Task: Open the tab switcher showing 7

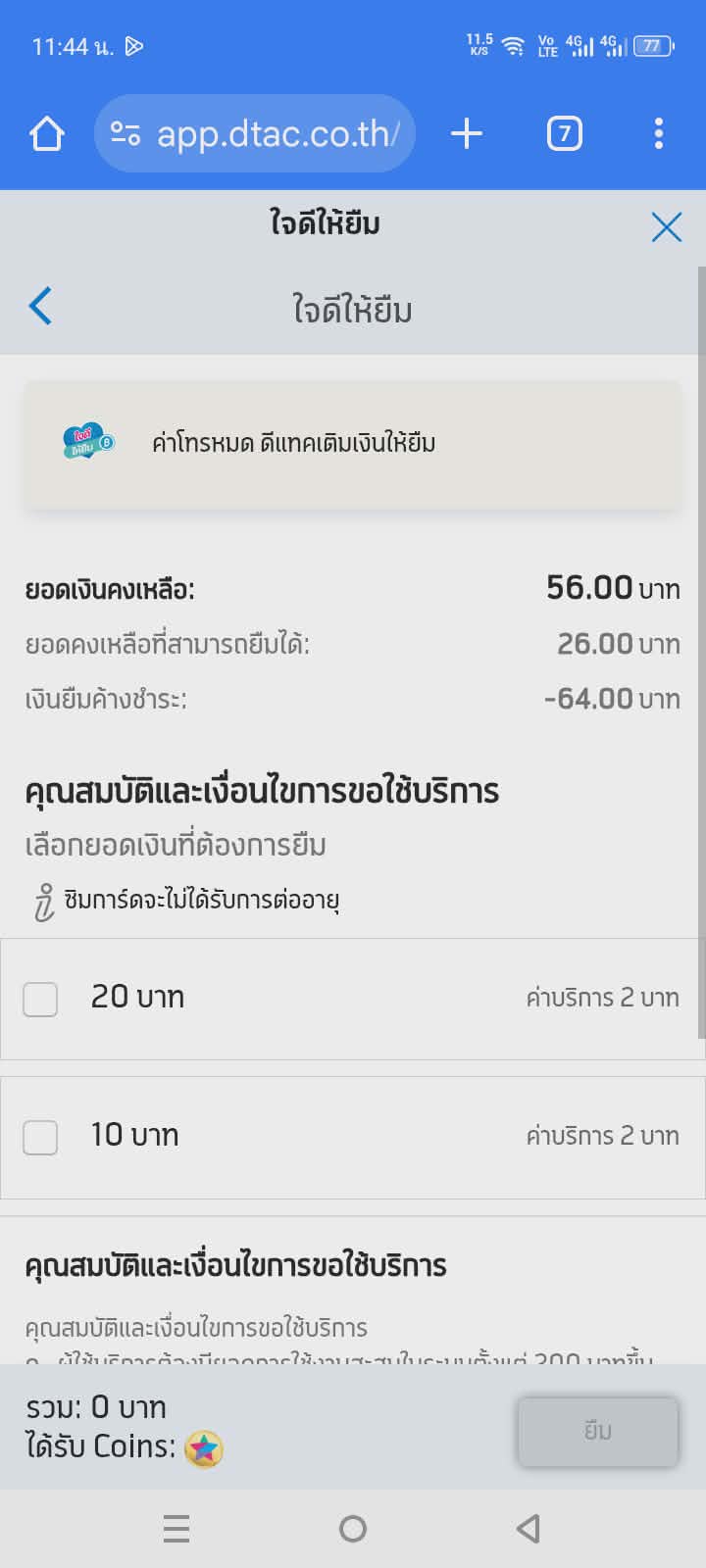Action: click(x=564, y=133)
